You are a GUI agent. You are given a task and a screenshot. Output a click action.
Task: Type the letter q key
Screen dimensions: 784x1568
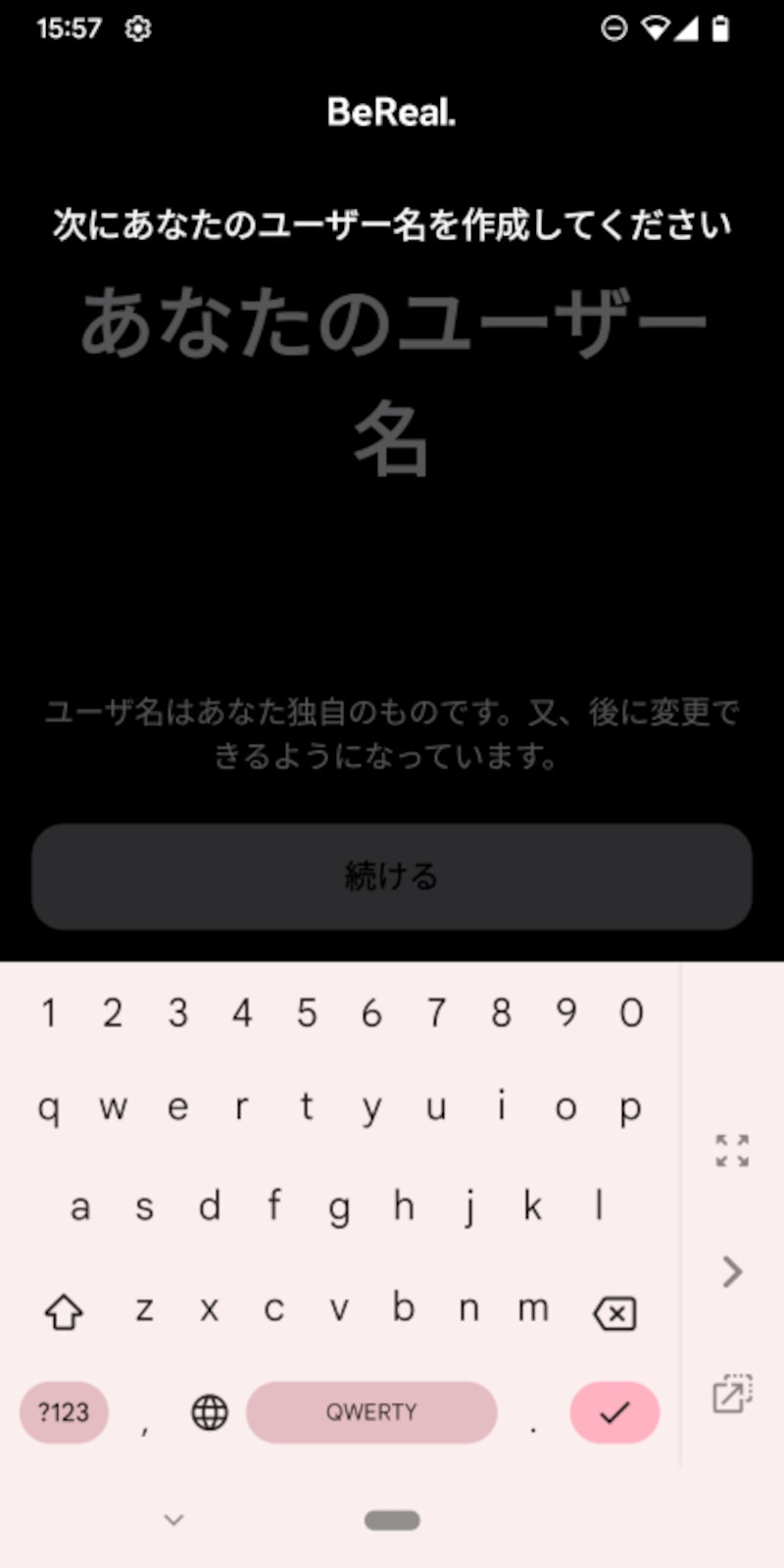(x=48, y=1108)
